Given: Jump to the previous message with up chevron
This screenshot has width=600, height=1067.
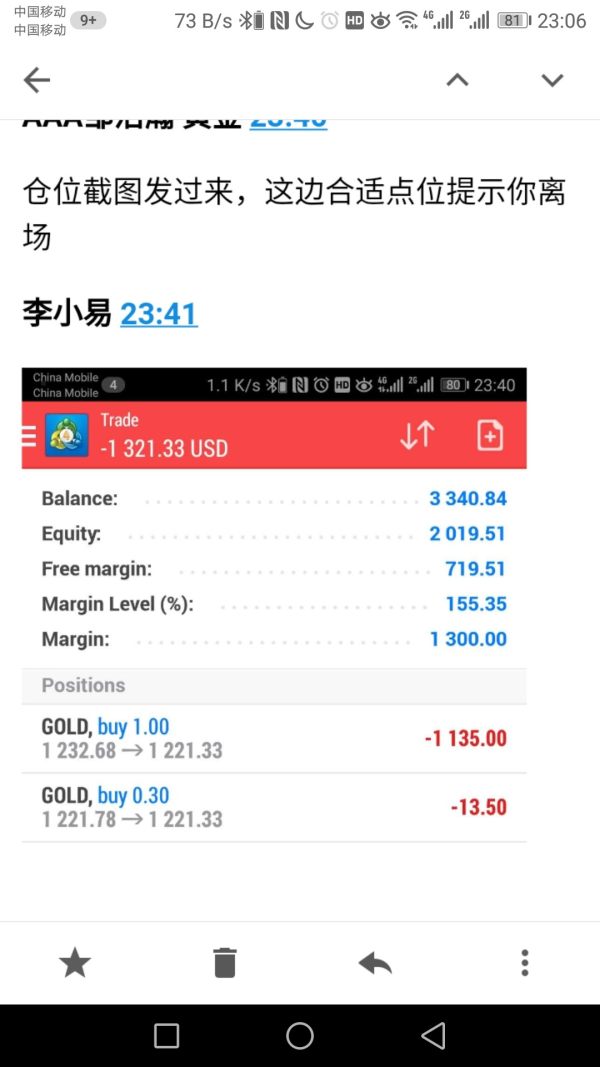Looking at the screenshot, I should click(457, 80).
